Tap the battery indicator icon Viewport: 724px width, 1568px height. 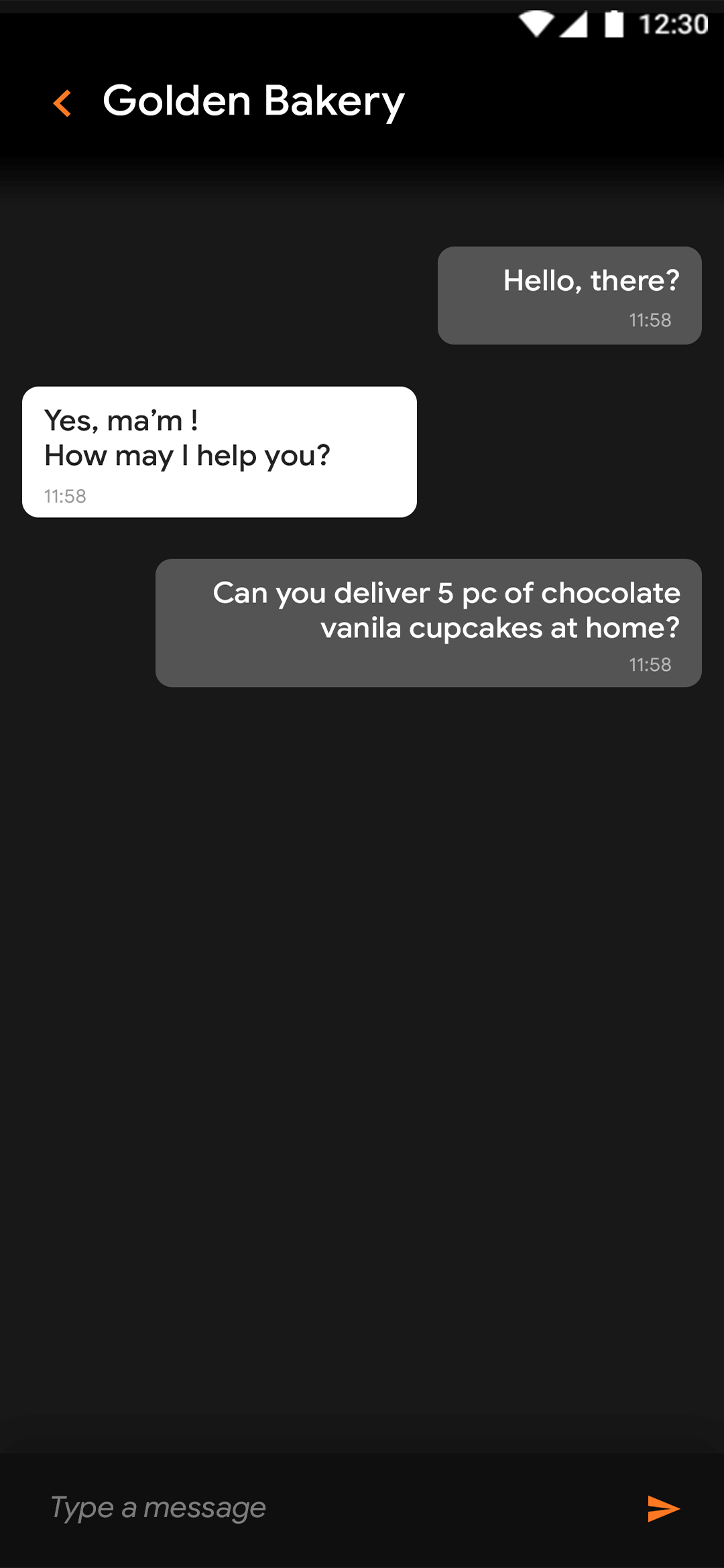click(x=614, y=23)
